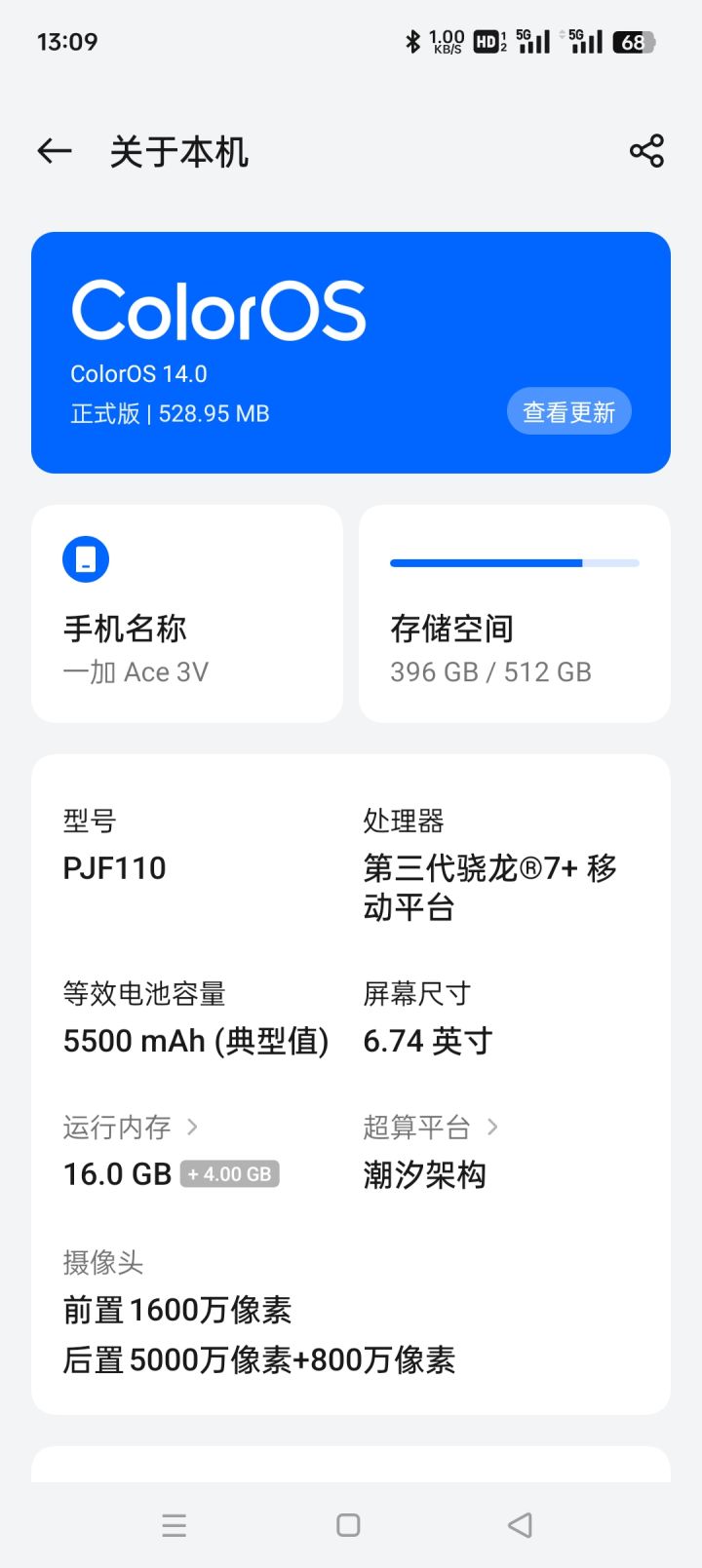Open 超算平台 details
The height and width of the screenshot is (1568, 702).
pos(431,1128)
